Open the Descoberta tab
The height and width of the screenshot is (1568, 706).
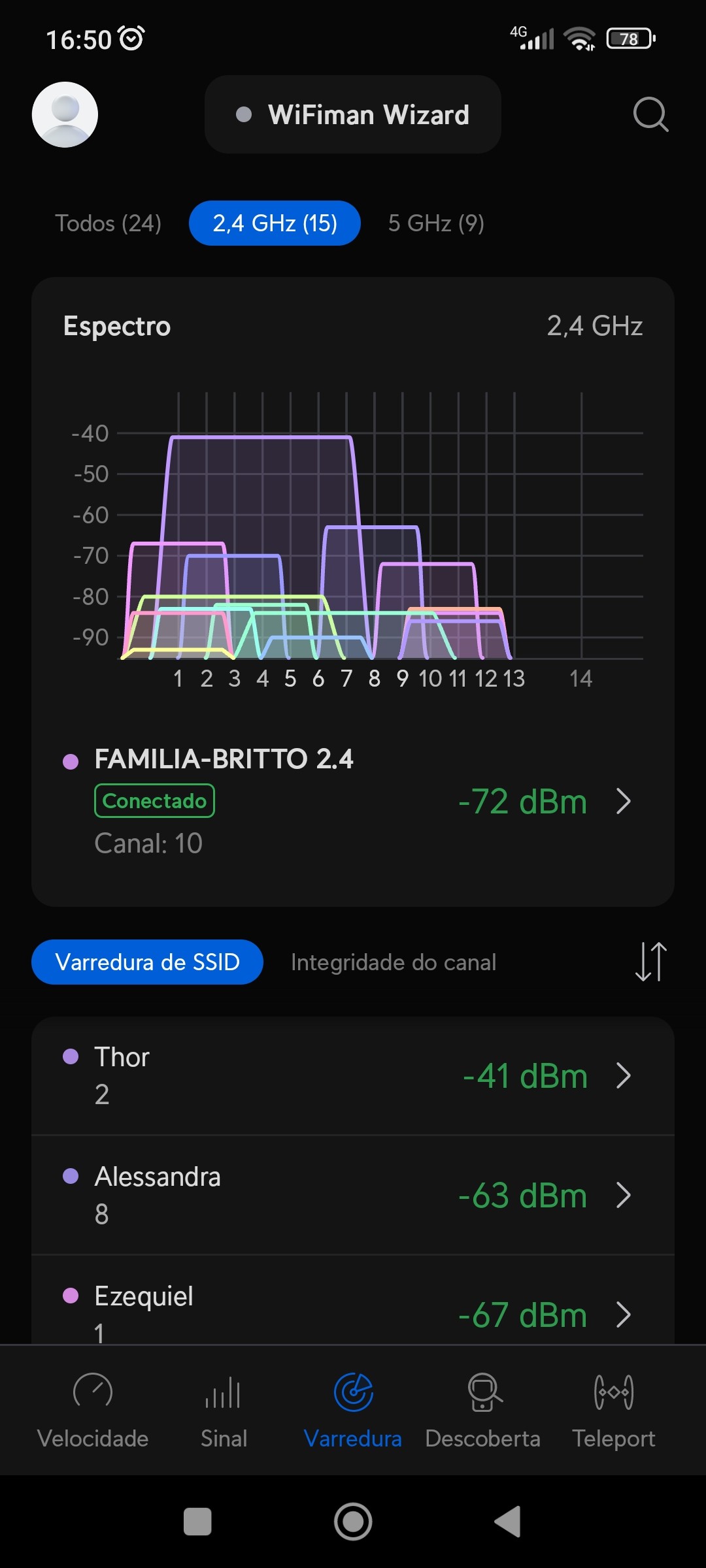tap(483, 1409)
